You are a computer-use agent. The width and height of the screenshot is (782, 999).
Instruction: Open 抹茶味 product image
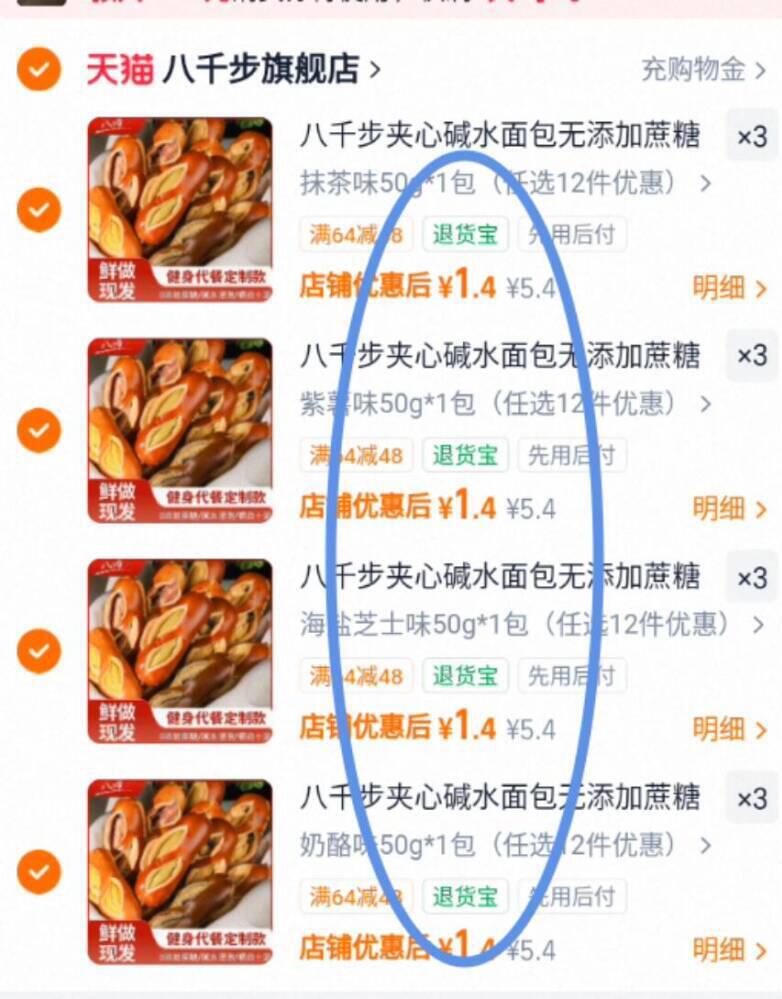pos(180,210)
